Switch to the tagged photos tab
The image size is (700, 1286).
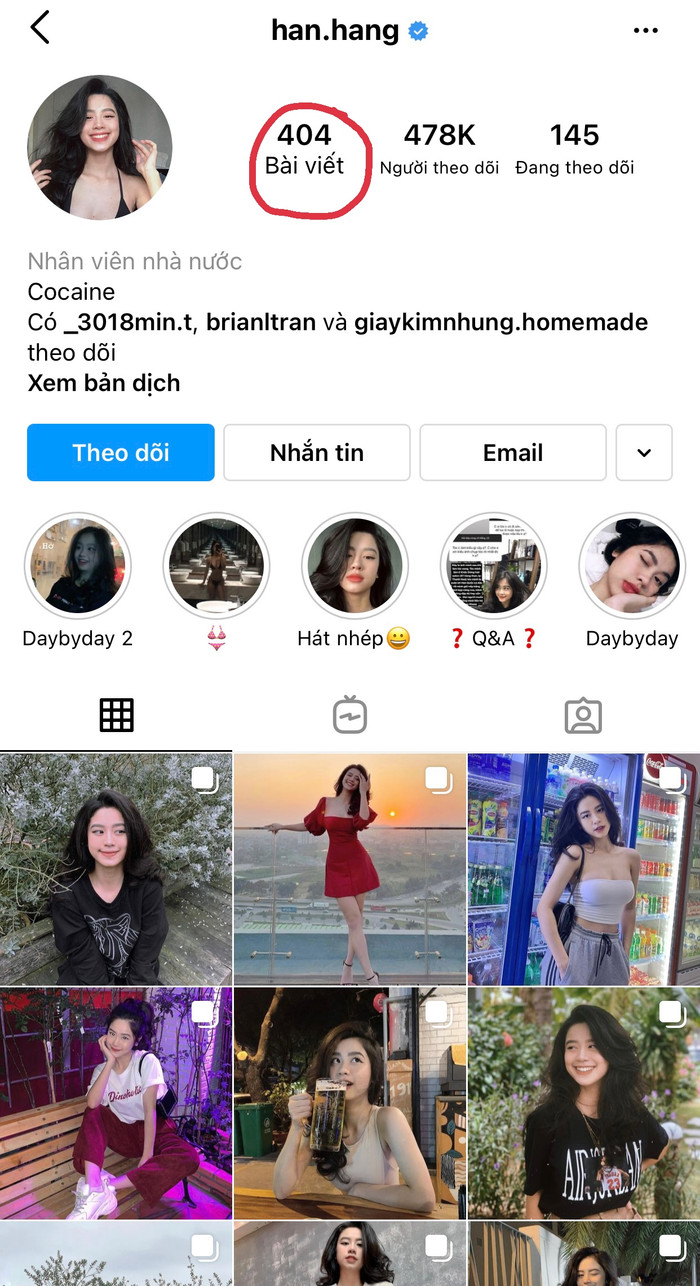pyautogui.click(x=583, y=715)
